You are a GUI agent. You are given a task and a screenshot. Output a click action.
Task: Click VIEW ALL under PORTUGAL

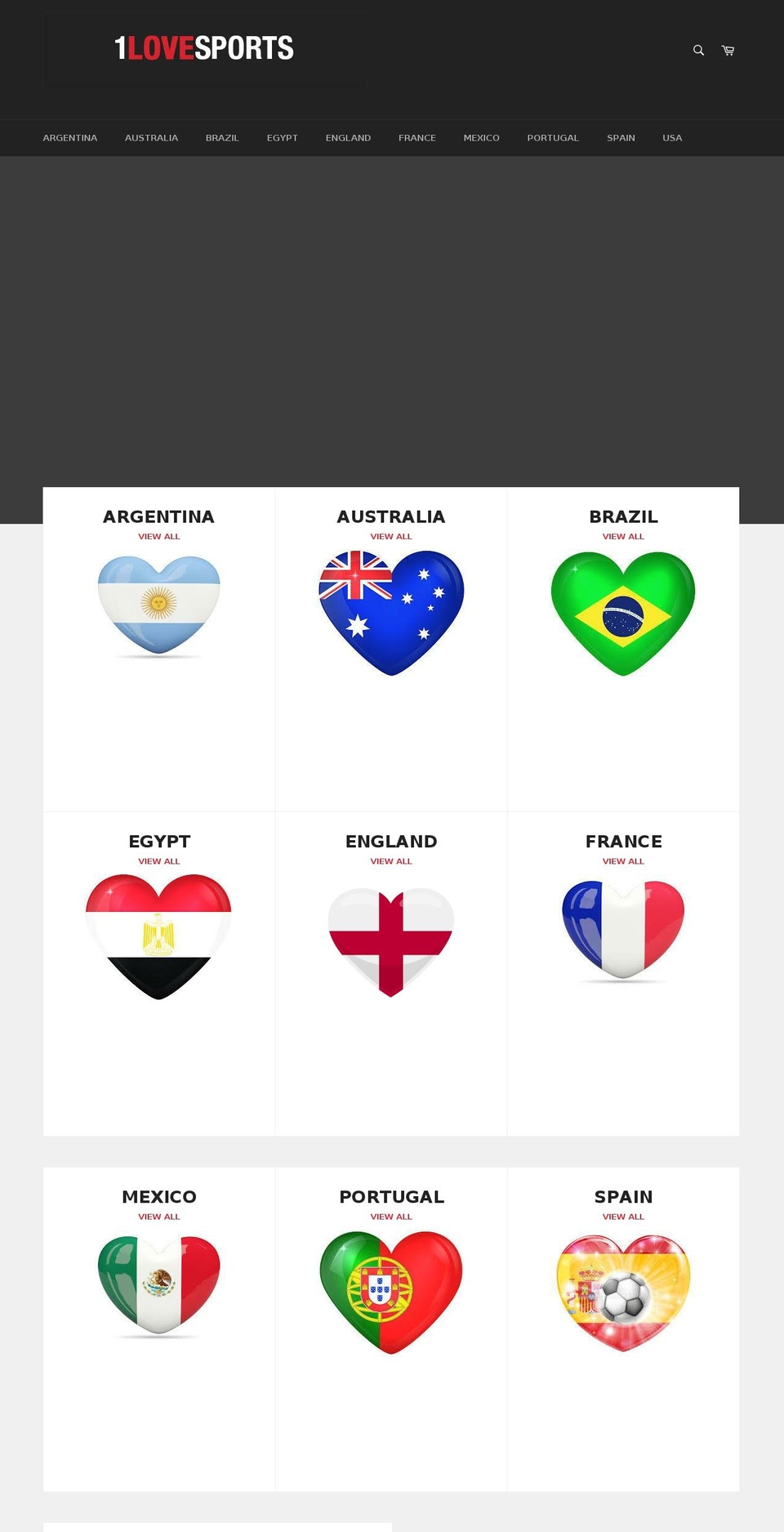pyautogui.click(x=391, y=1216)
